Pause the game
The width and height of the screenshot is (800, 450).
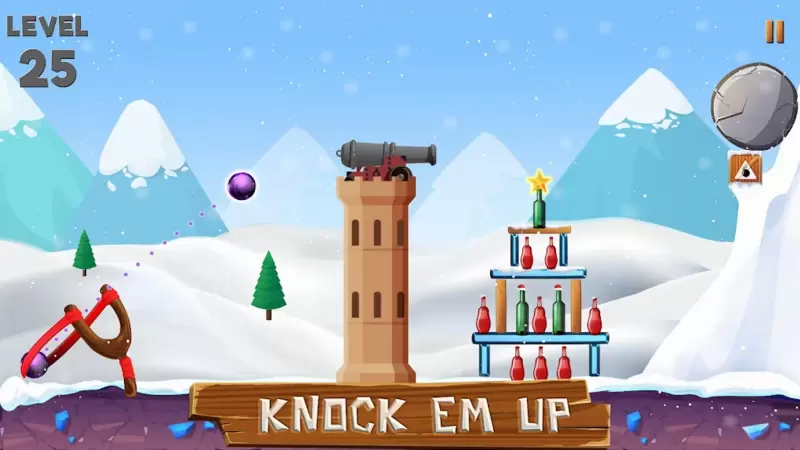pos(775,32)
